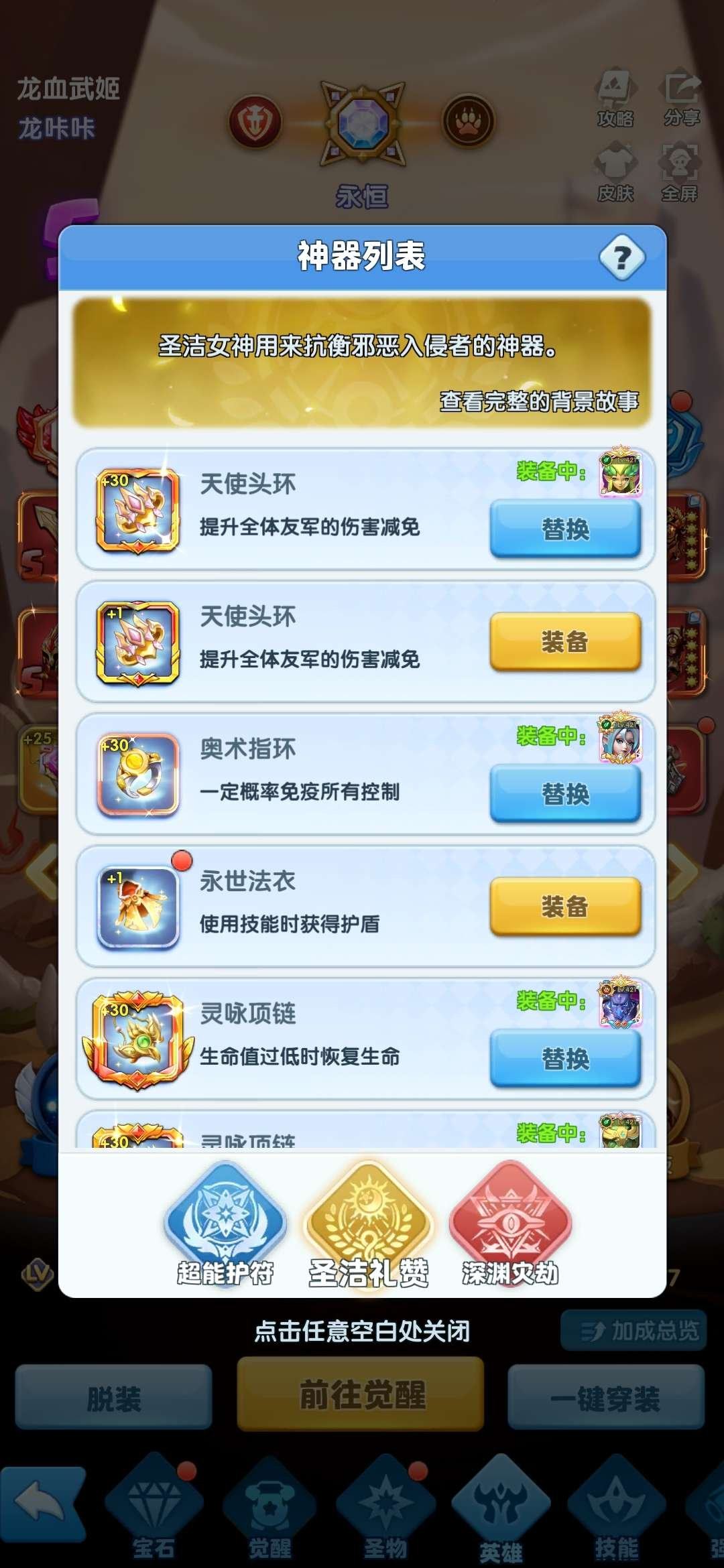Enter 全屏 fullscreen mode
The height and width of the screenshot is (1568, 724).
click(x=679, y=164)
